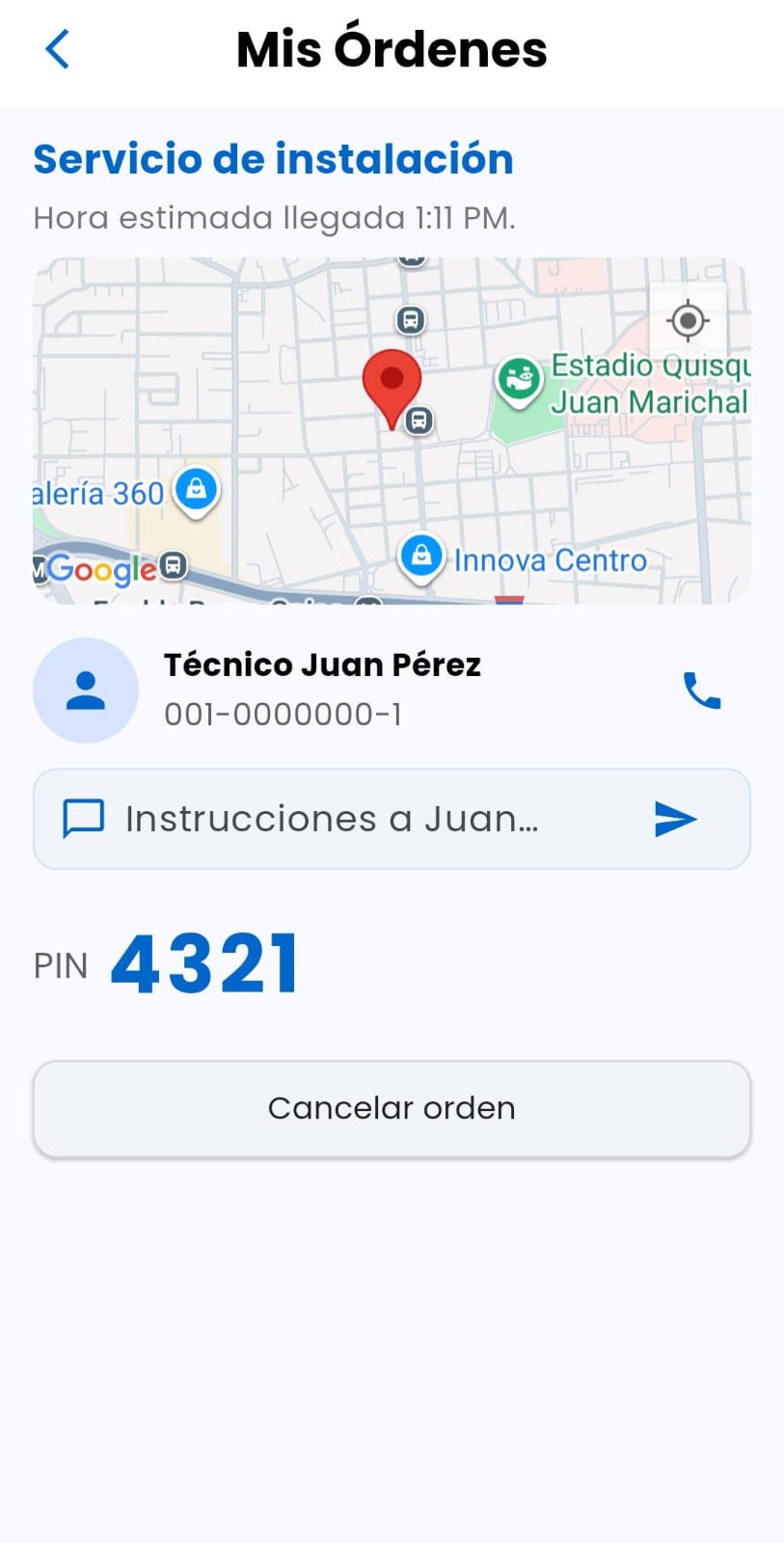Send the instructions message
This screenshot has width=784, height=1543.
click(x=675, y=819)
